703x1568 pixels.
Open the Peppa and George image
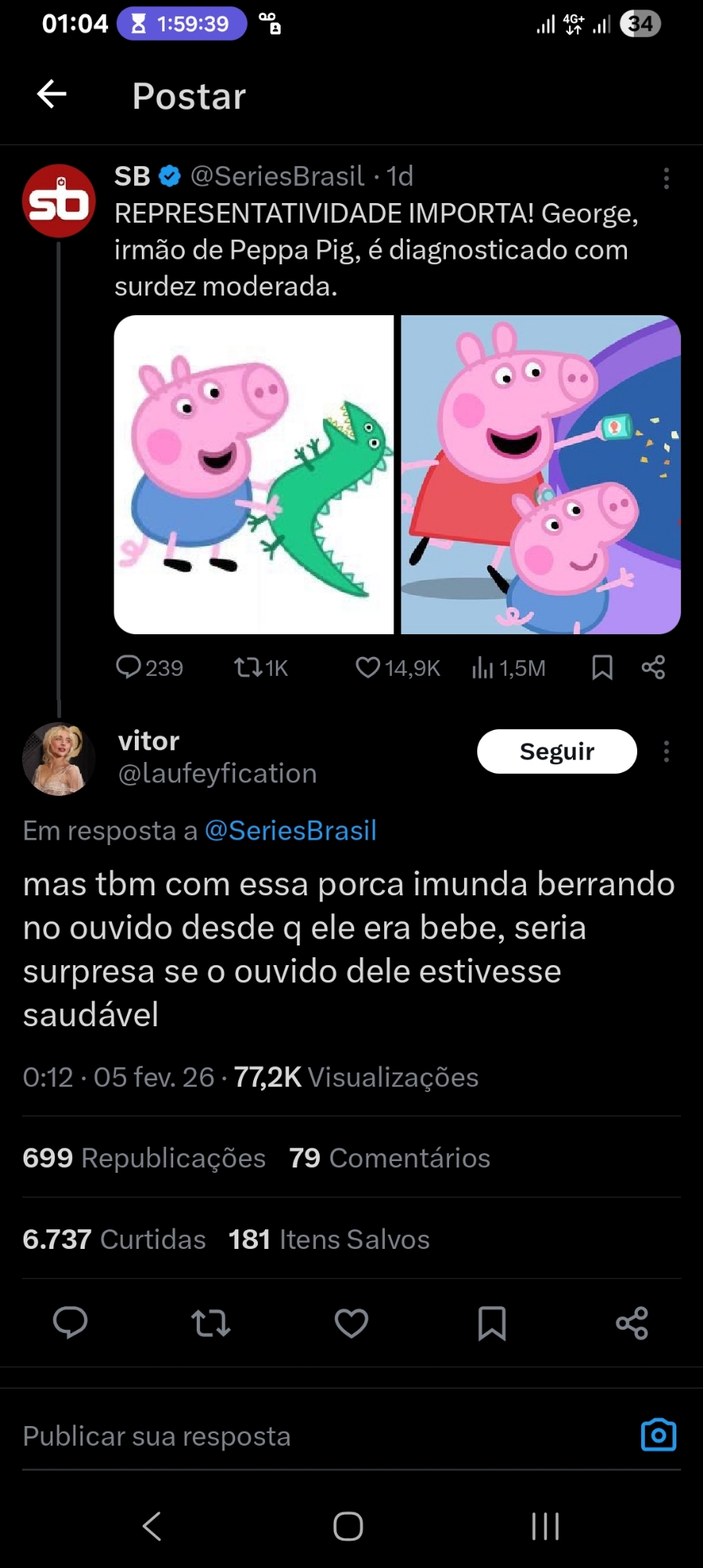click(x=540, y=474)
